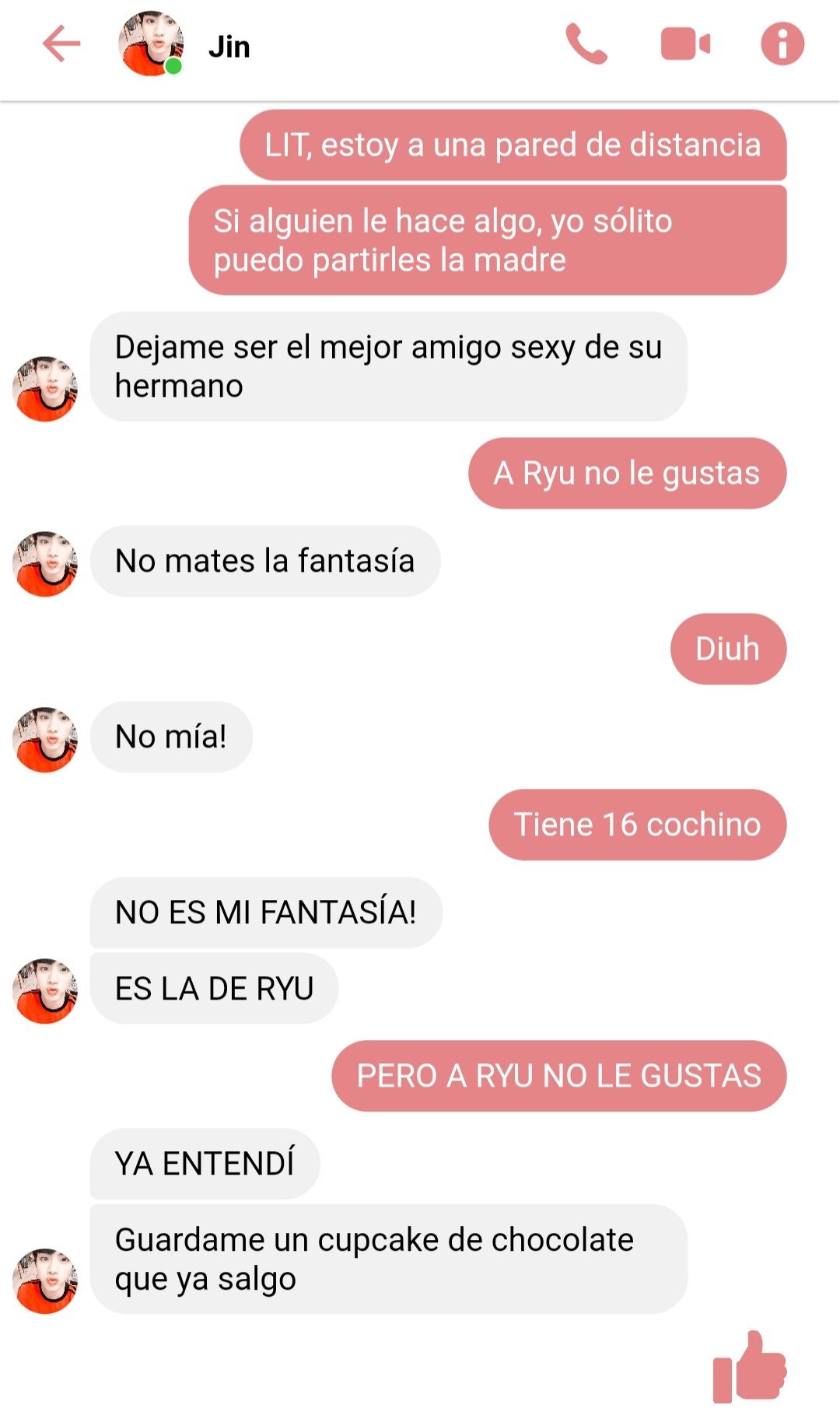Start a video call with Jin
Viewport: 840px width, 1415px height.
[685, 44]
